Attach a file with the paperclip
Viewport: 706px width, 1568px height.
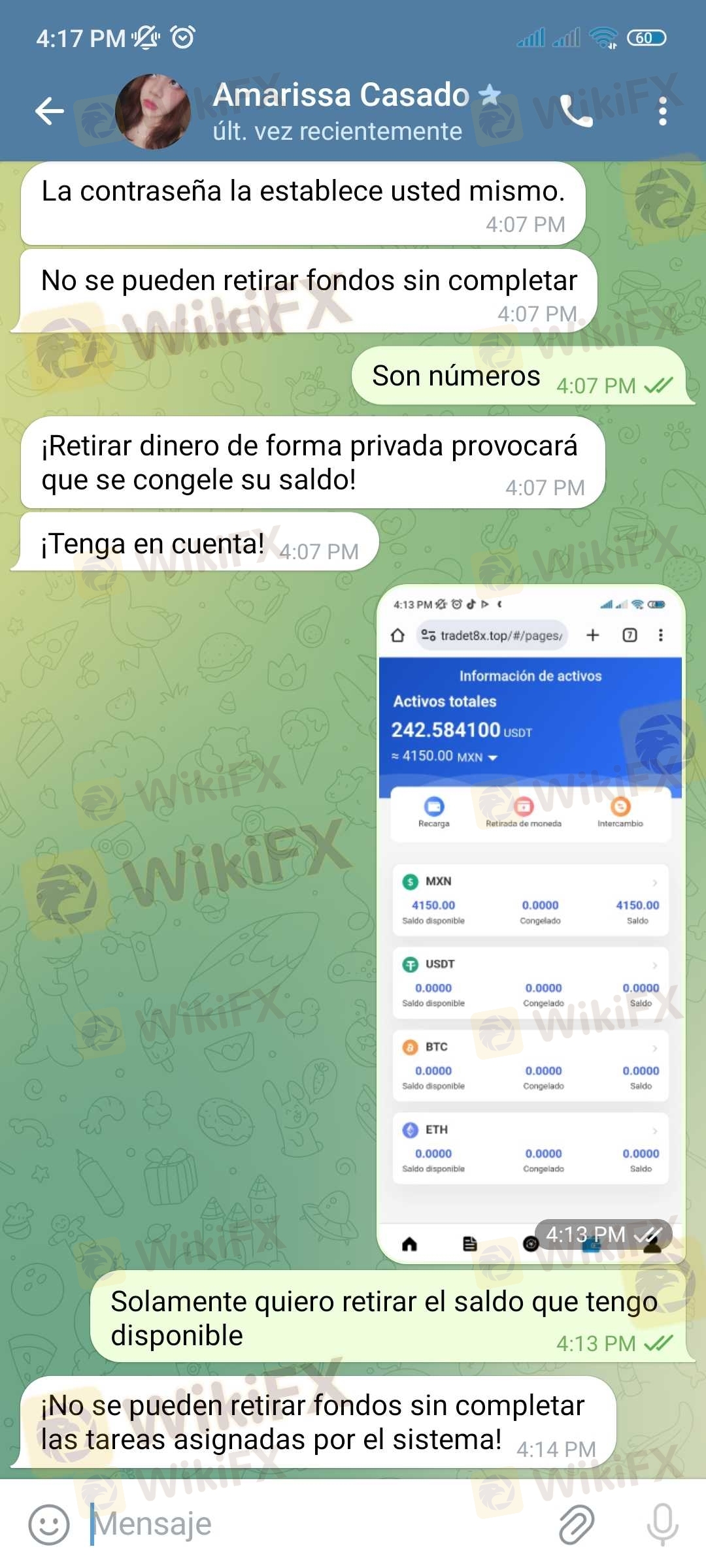point(577,1525)
